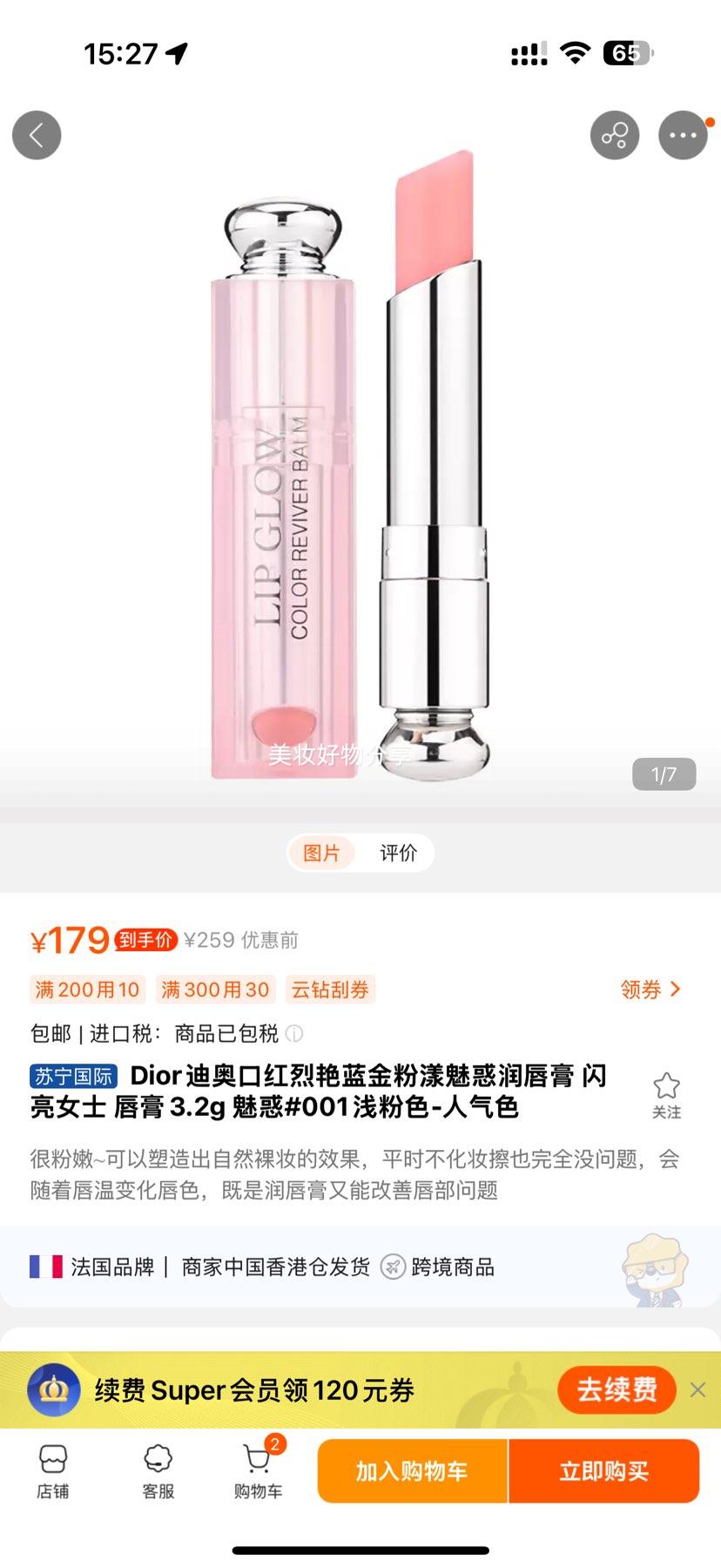Open the share options icon
721x1568 pixels.
pyautogui.click(x=615, y=135)
